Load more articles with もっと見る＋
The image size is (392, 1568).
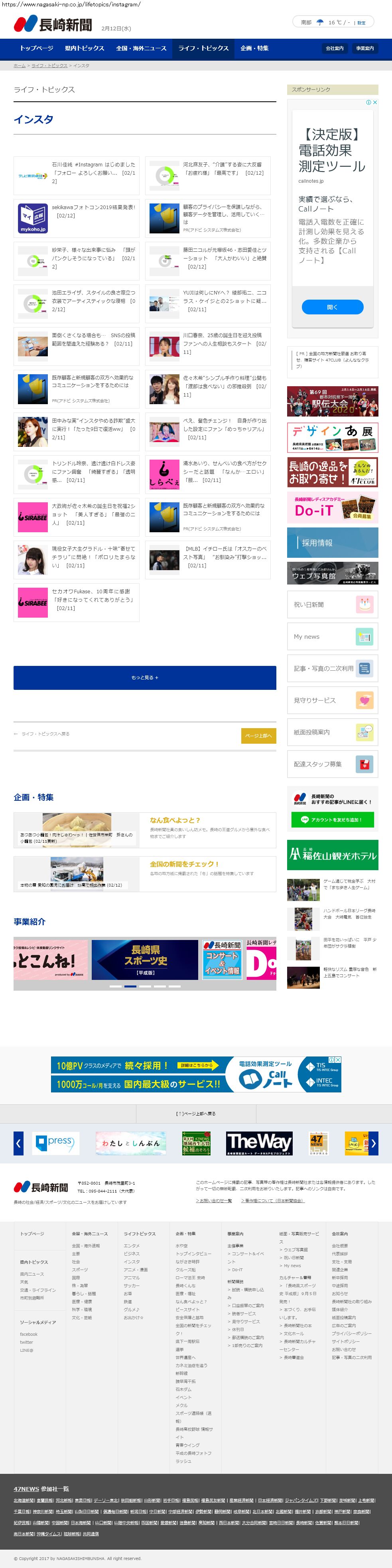pyautogui.click(x=145, y=677)
